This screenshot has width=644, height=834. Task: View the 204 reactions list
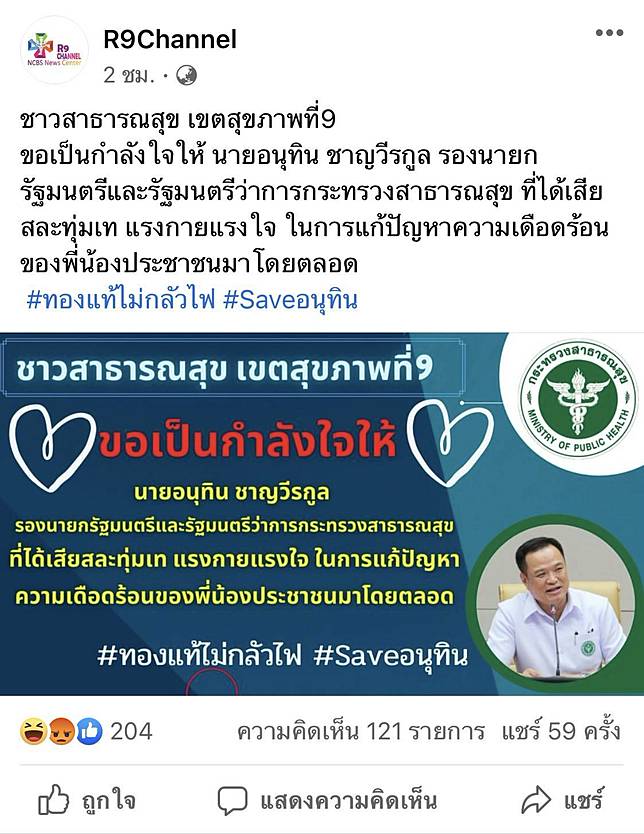(x=87, y=731)
